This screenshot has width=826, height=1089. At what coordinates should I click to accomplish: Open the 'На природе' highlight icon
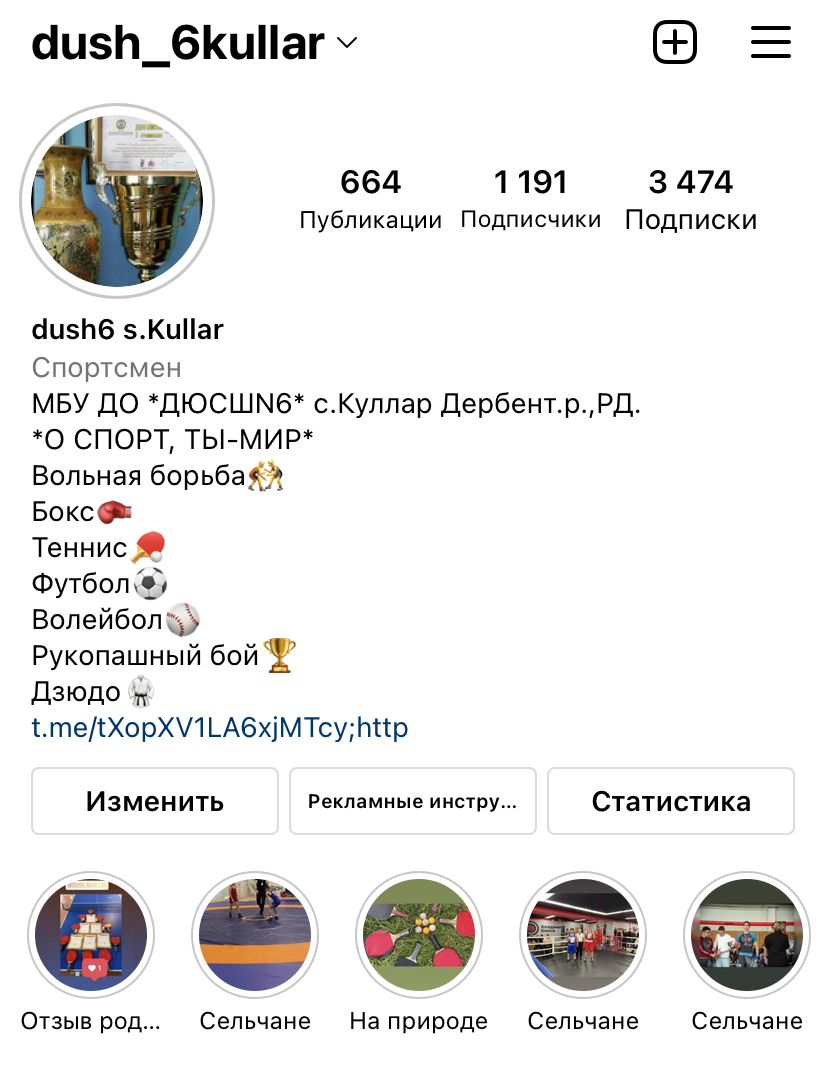pyautogui.click(x=419, y=934)
